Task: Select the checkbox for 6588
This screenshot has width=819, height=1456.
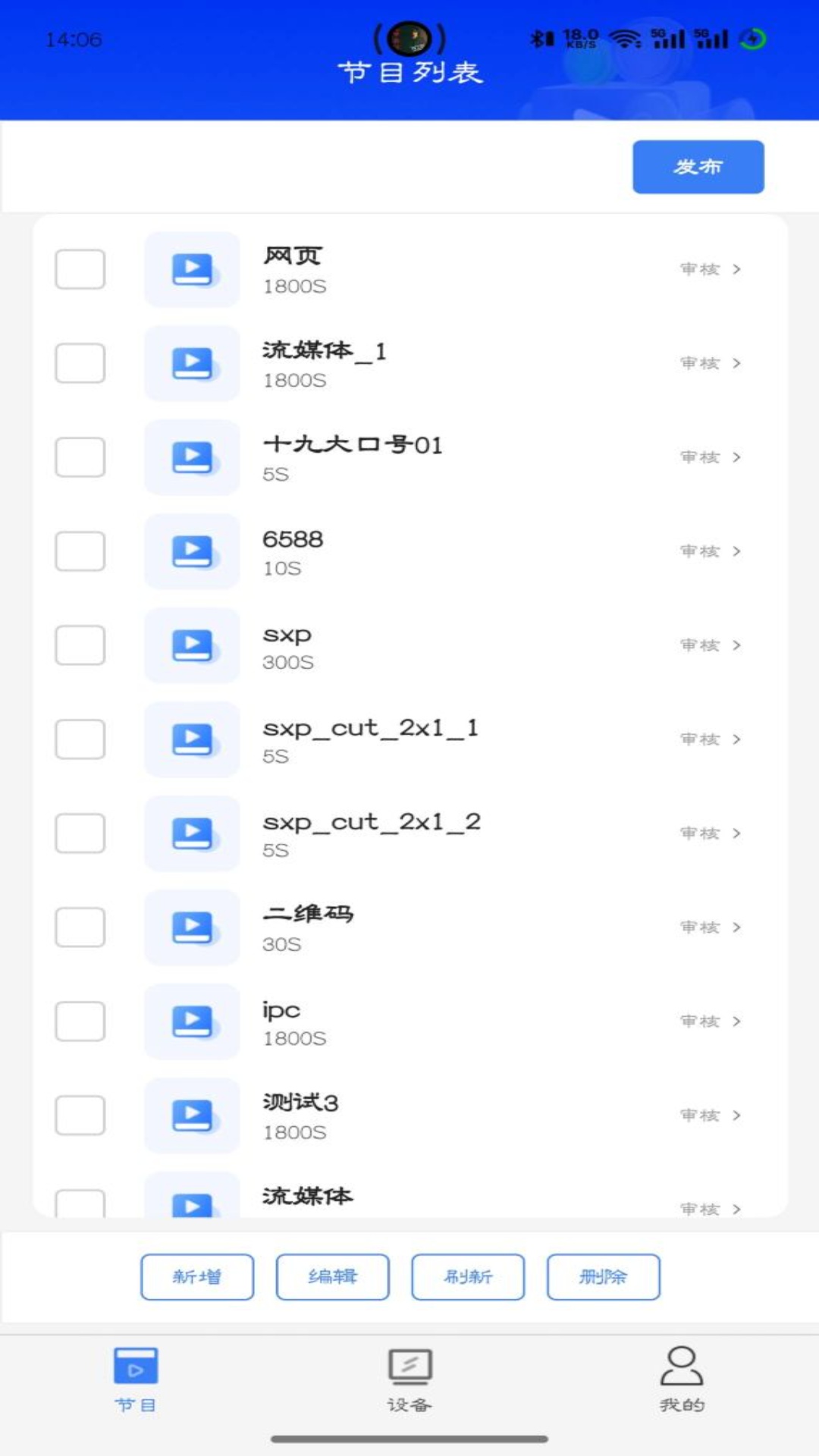Action: point(80,551)
